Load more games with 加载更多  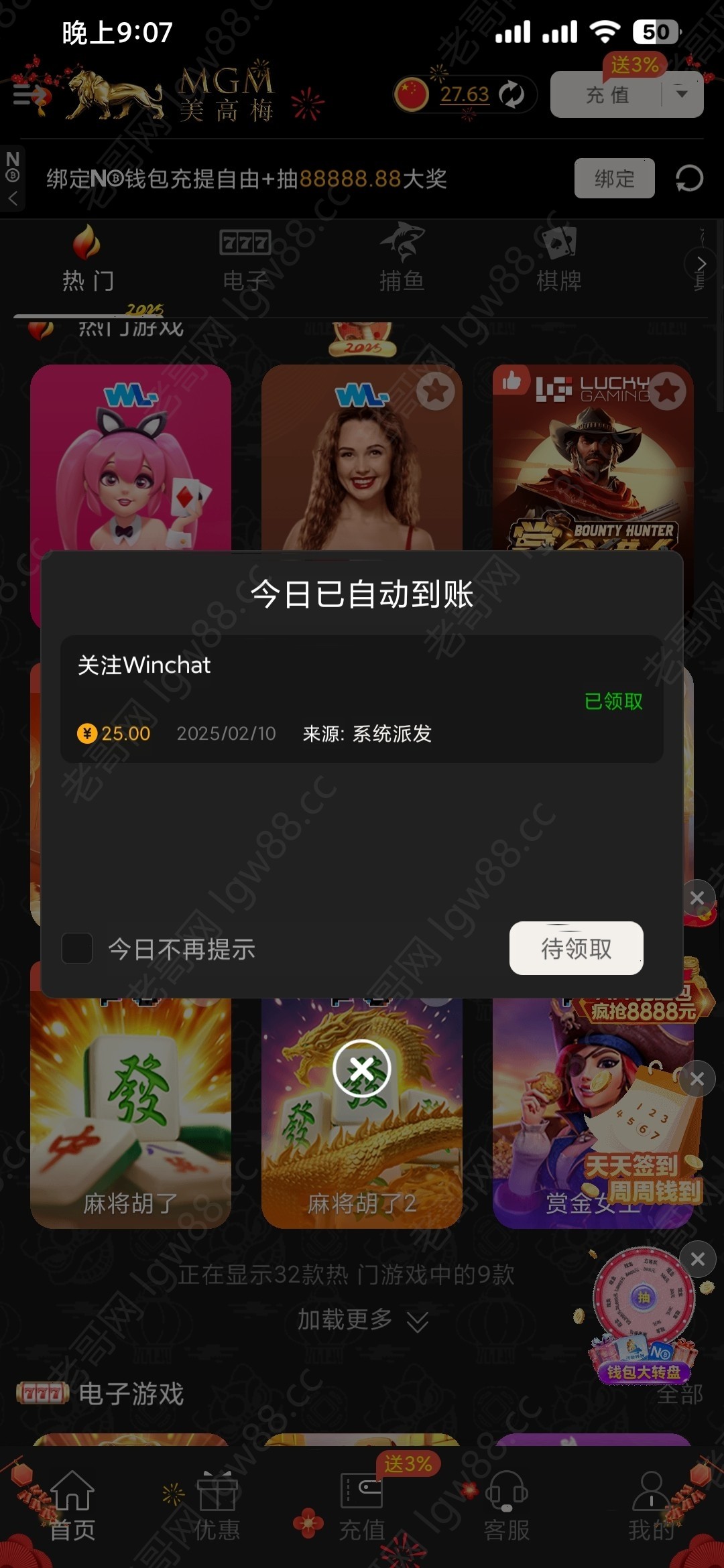pyautogui.click(x=362, y=1320)
